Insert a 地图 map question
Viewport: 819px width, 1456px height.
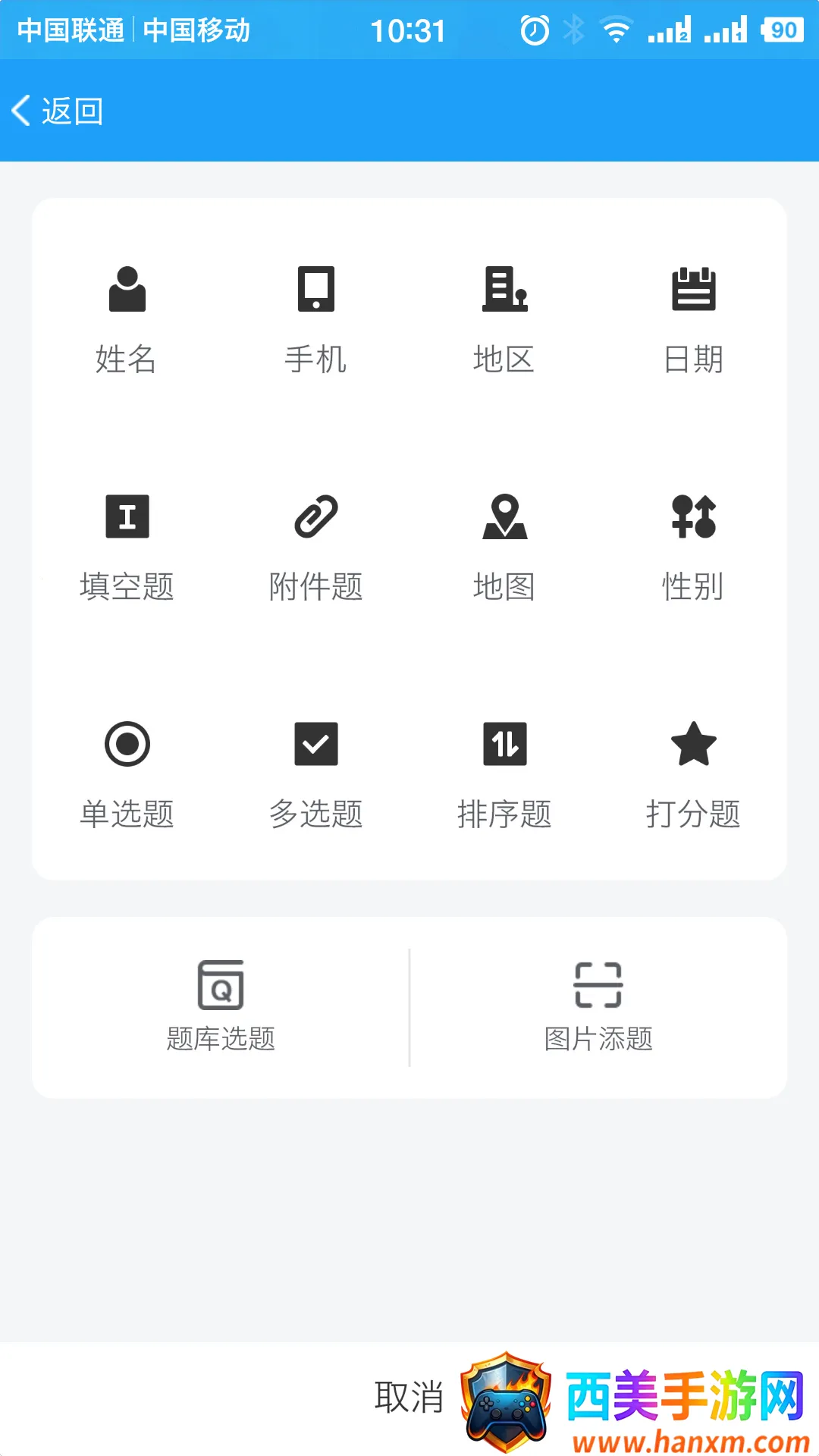[x=504, y=546]
